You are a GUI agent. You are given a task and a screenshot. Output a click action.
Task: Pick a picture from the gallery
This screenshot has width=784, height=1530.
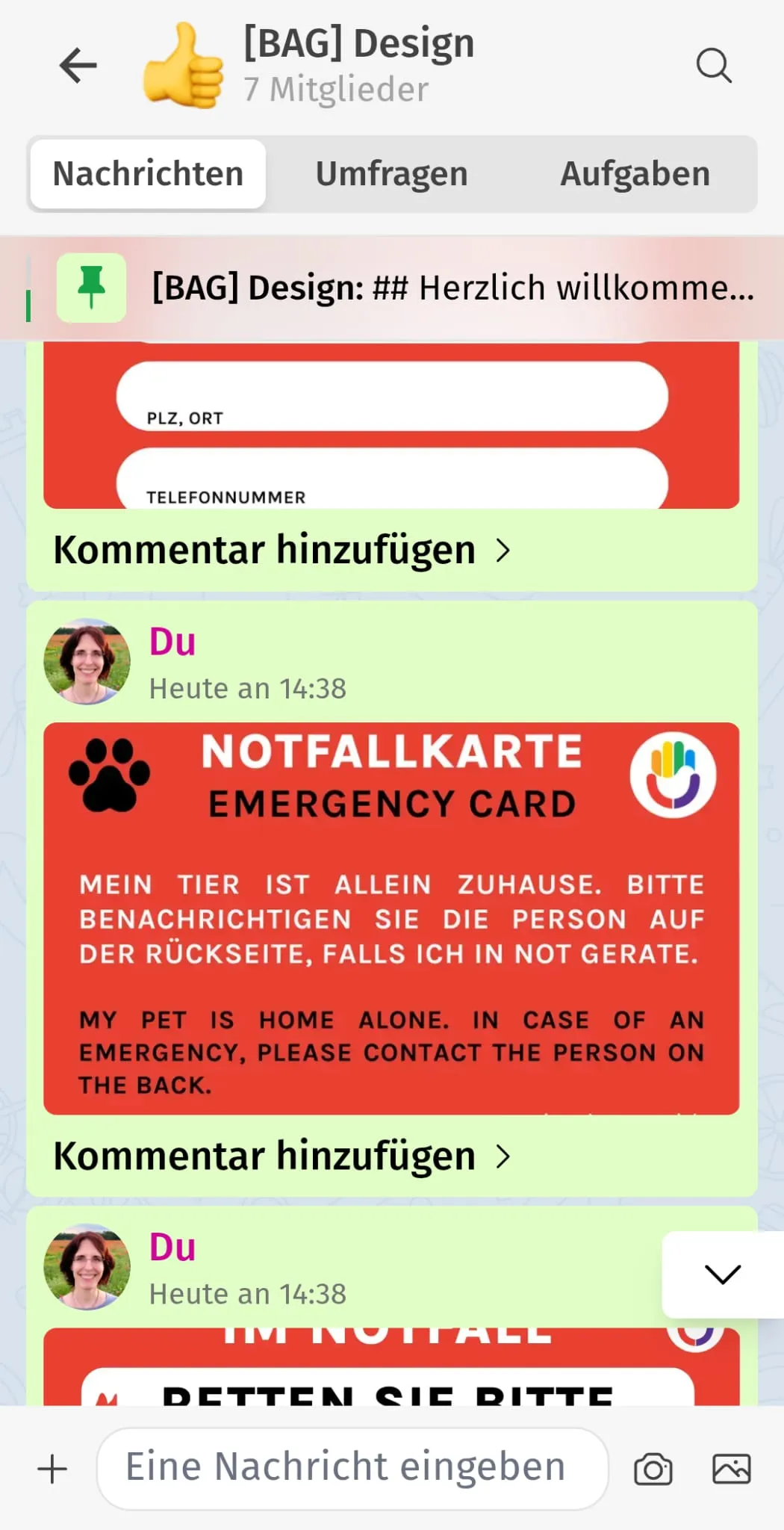(x=732, y=1469)
